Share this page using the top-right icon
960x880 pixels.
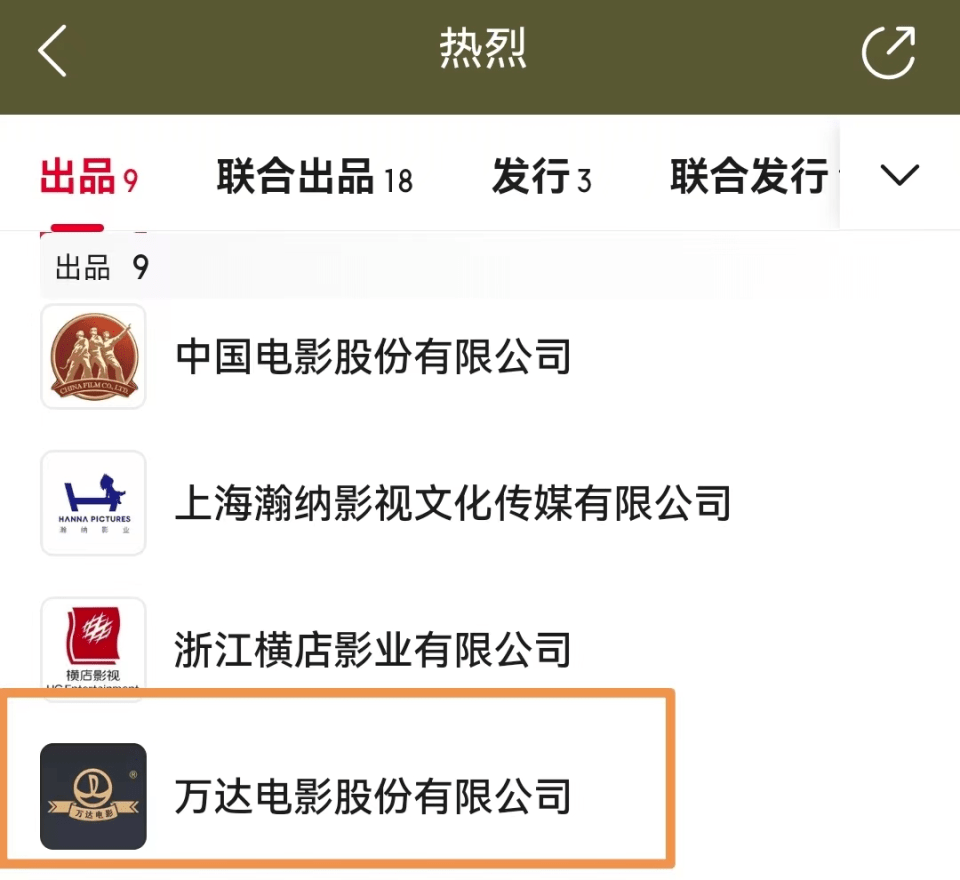(x=888, y=52)
